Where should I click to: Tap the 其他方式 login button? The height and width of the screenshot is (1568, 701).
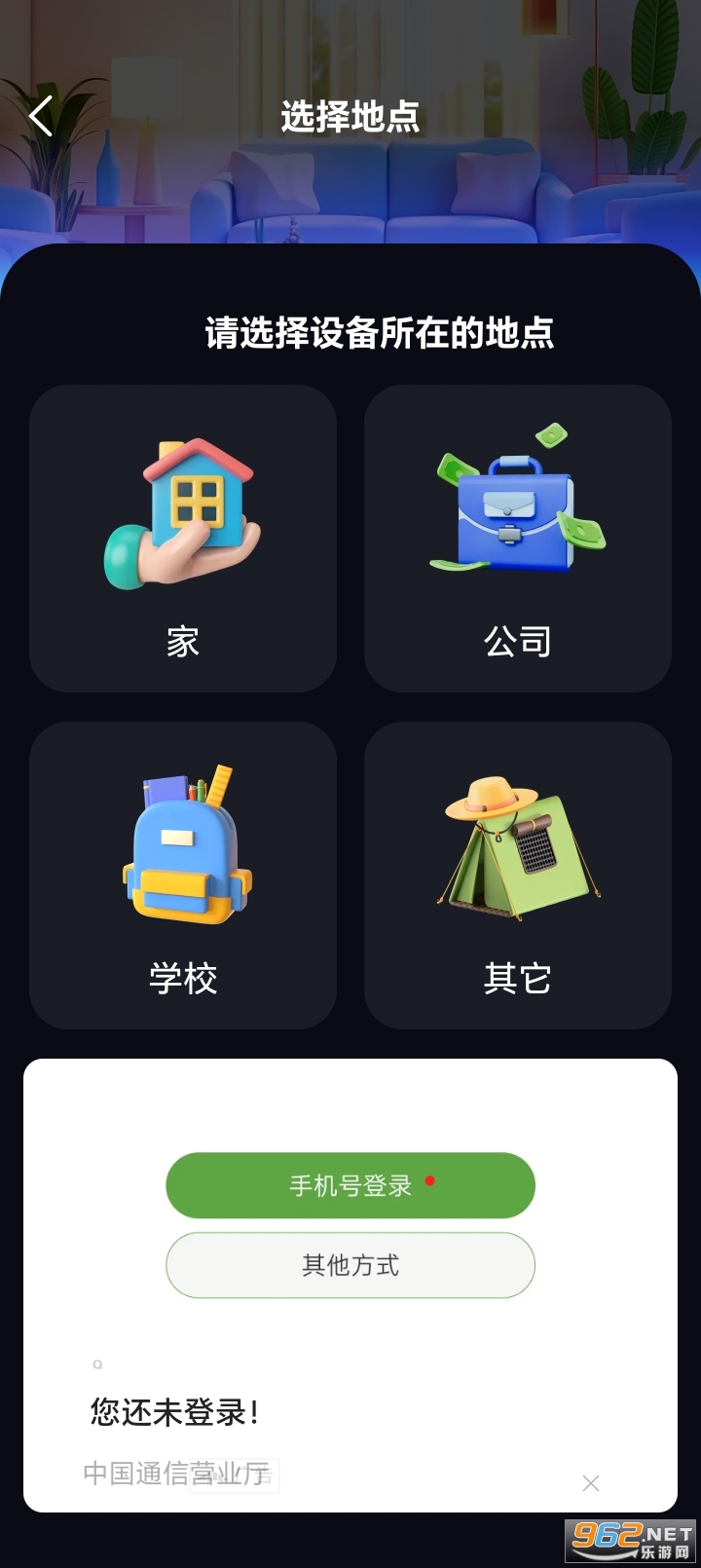(x=350, y=1265)
